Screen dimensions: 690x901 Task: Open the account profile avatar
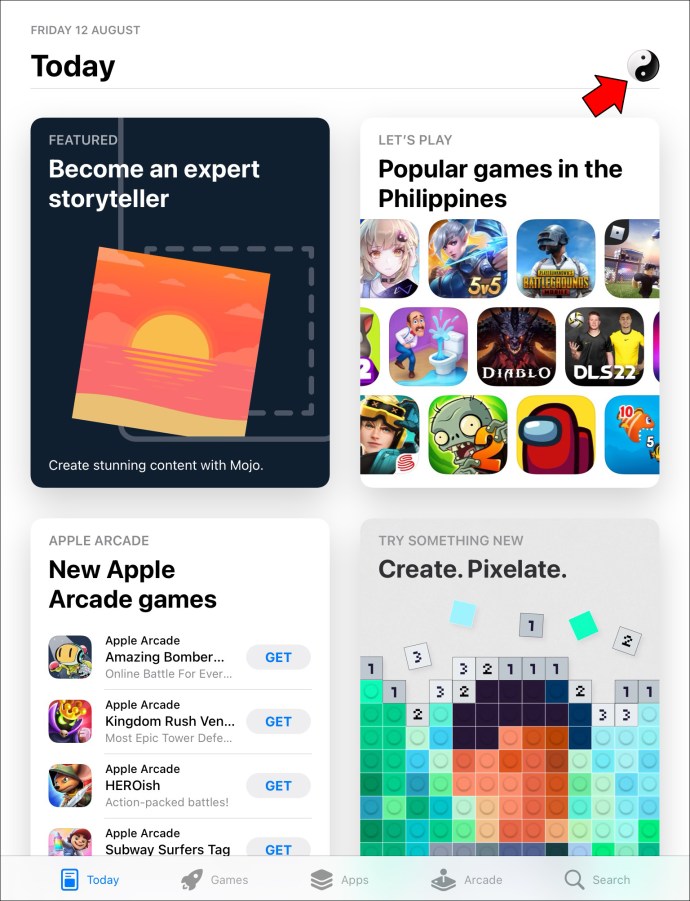click(x=643, y=66)
